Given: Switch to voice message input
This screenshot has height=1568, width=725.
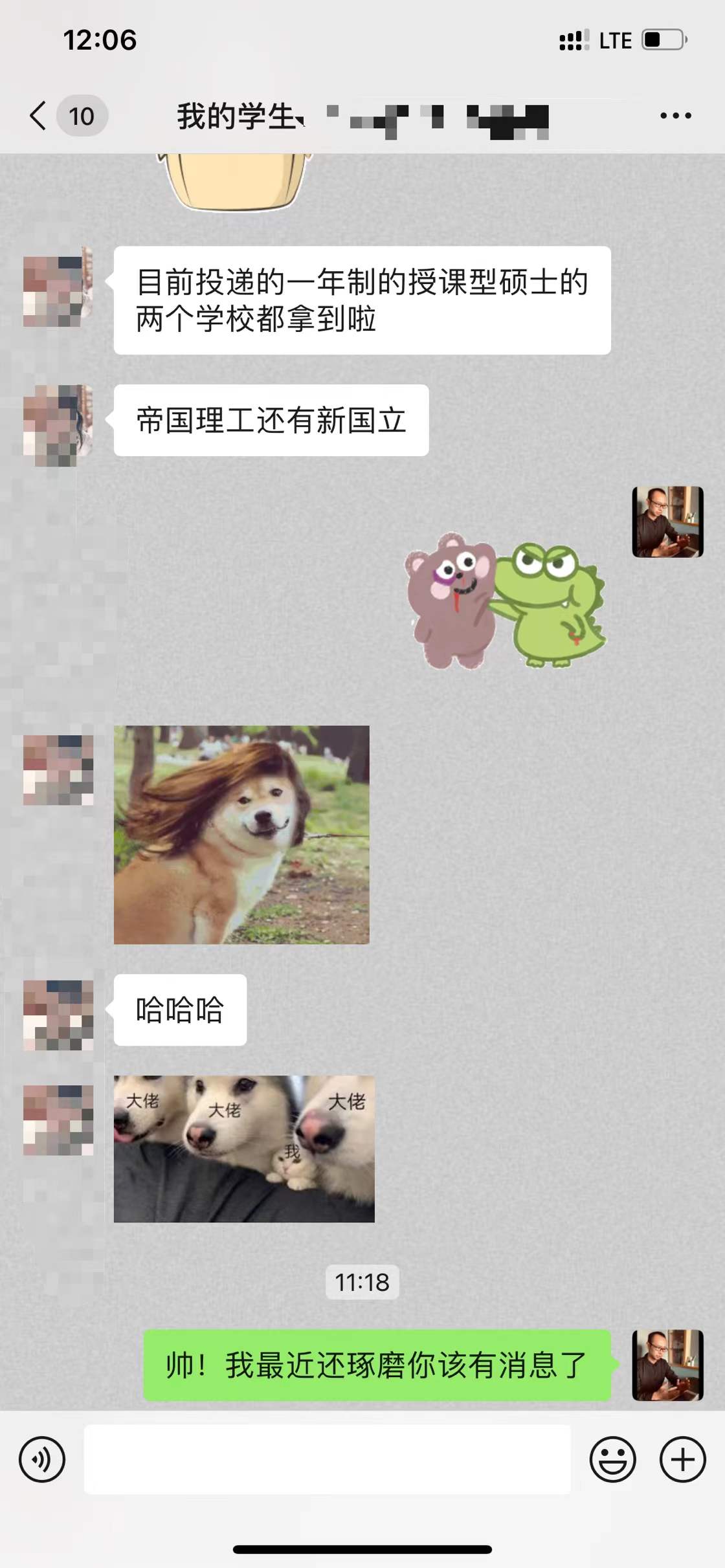Looking at the screenshot, I should [x=42, y=1460].
